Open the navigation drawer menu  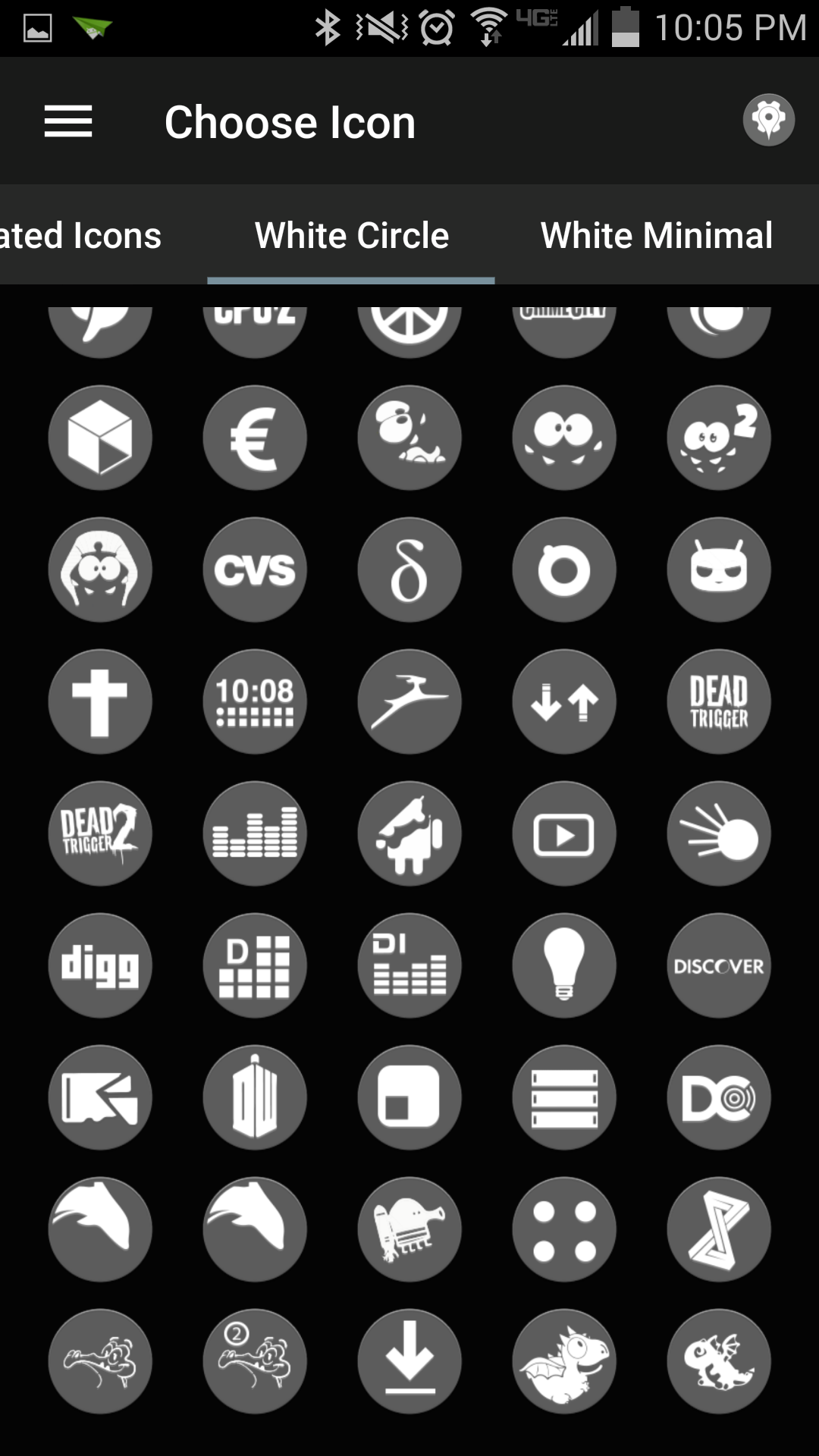[70, 121]
